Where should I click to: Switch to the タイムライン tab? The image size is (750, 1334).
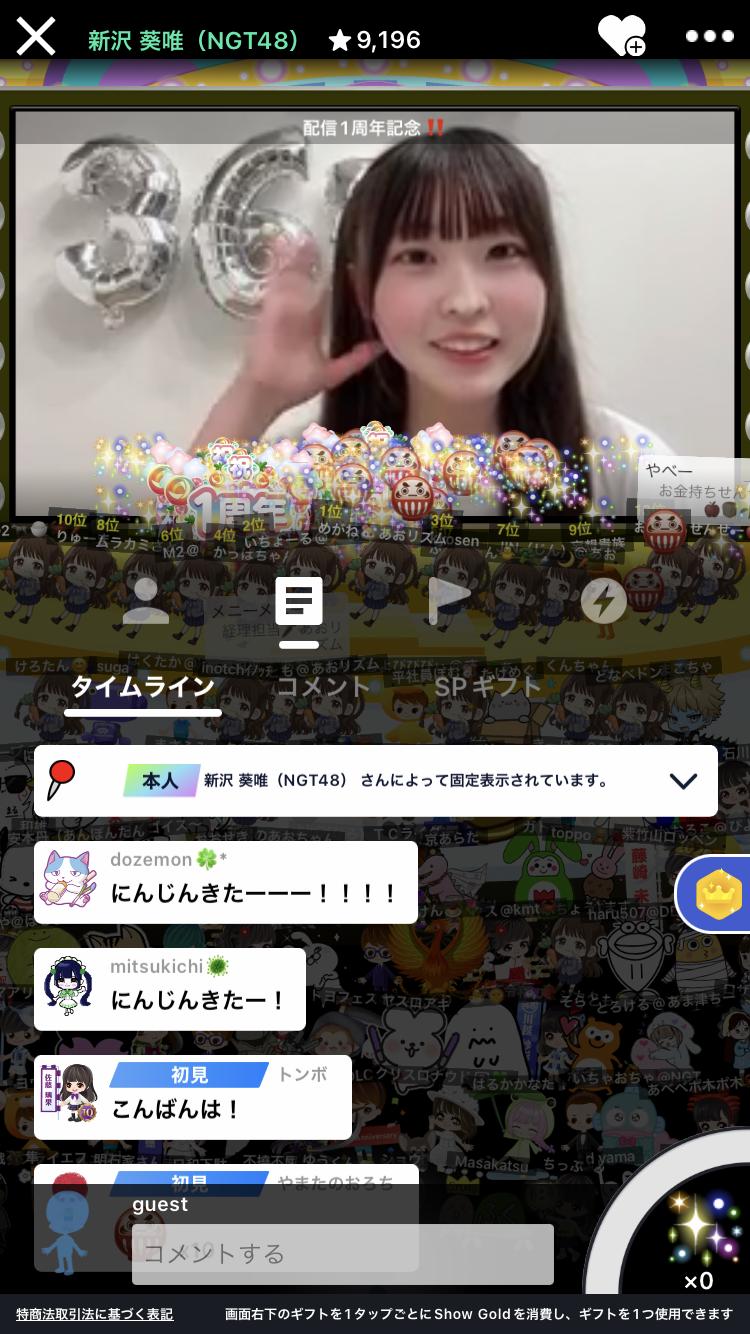tap(143, 687)
